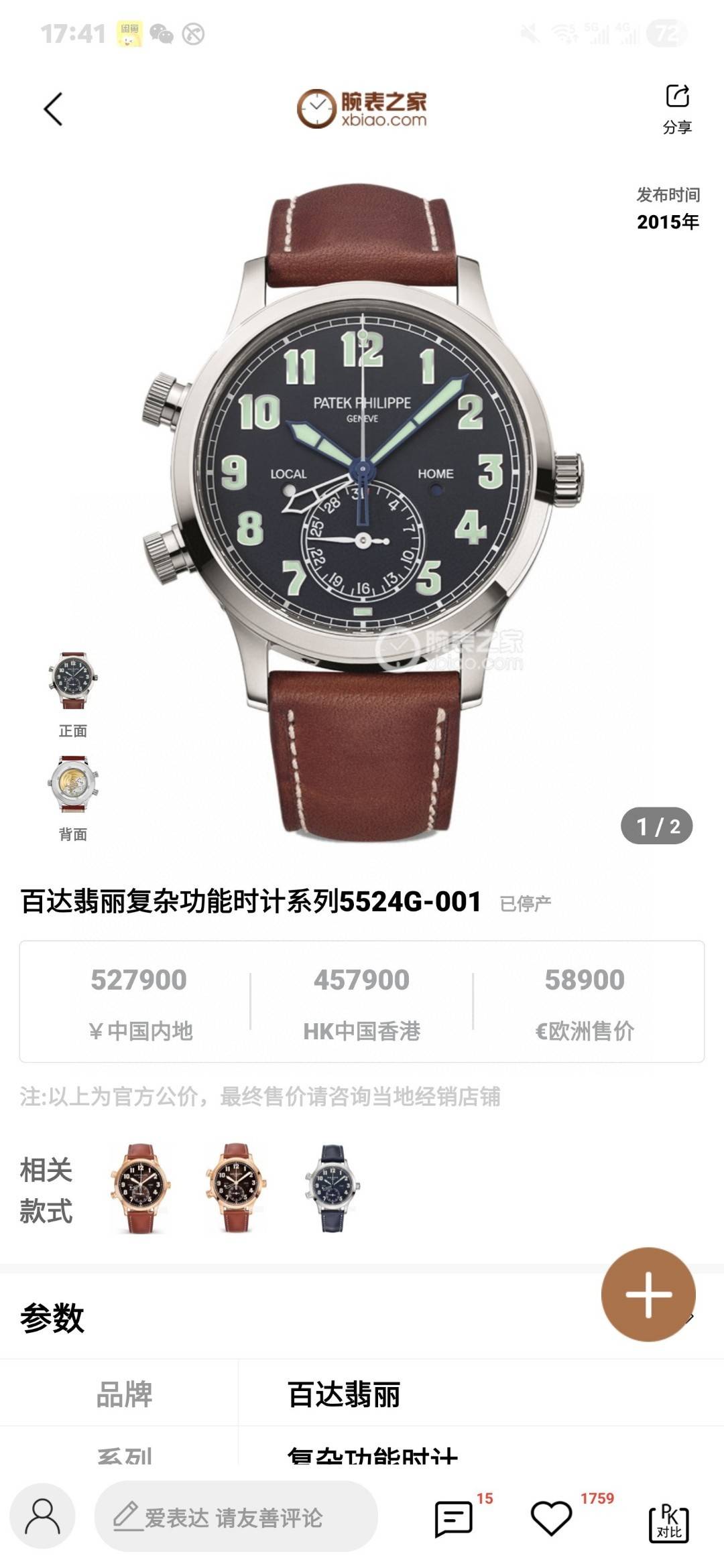Tap the brown plus floating button

(x=648, y=1294)
